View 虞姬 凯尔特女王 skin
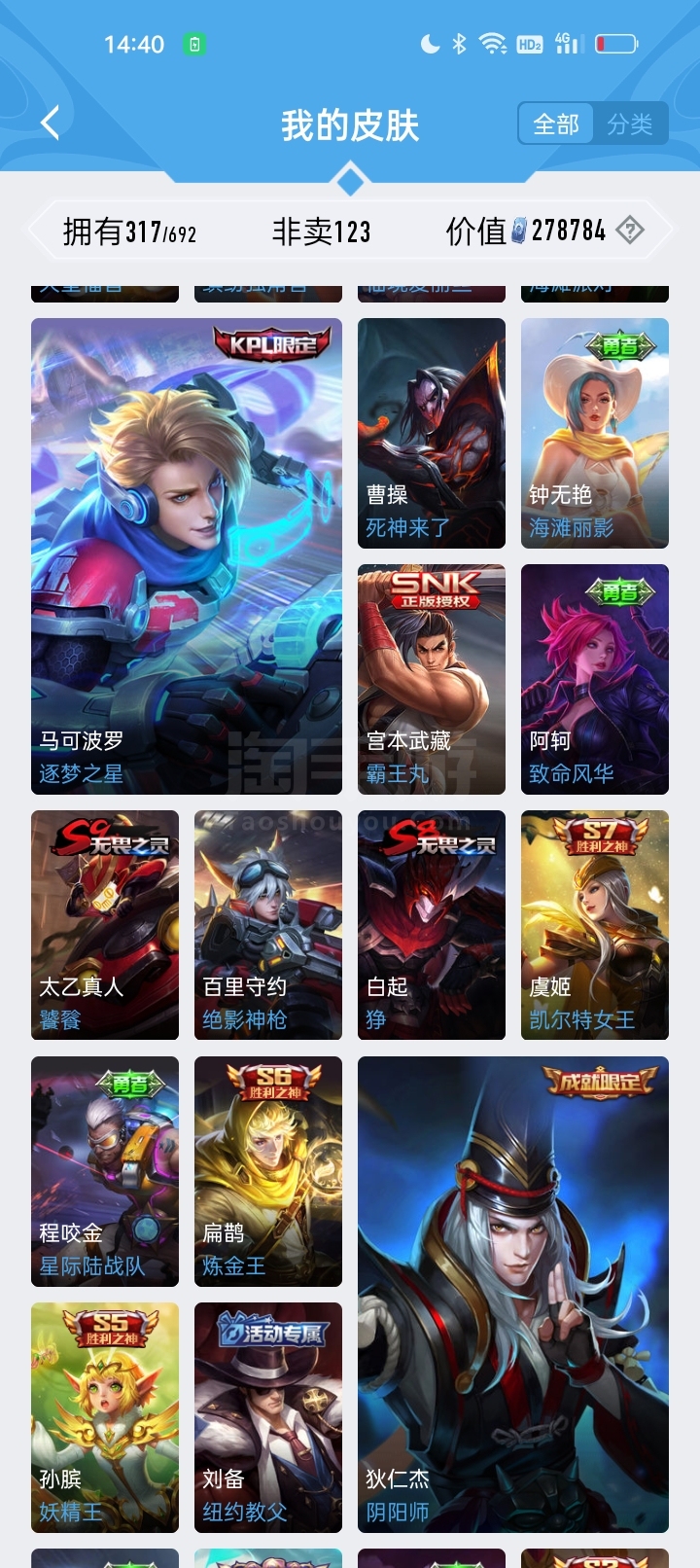The image size is (700, 1568). pos(595,925)
